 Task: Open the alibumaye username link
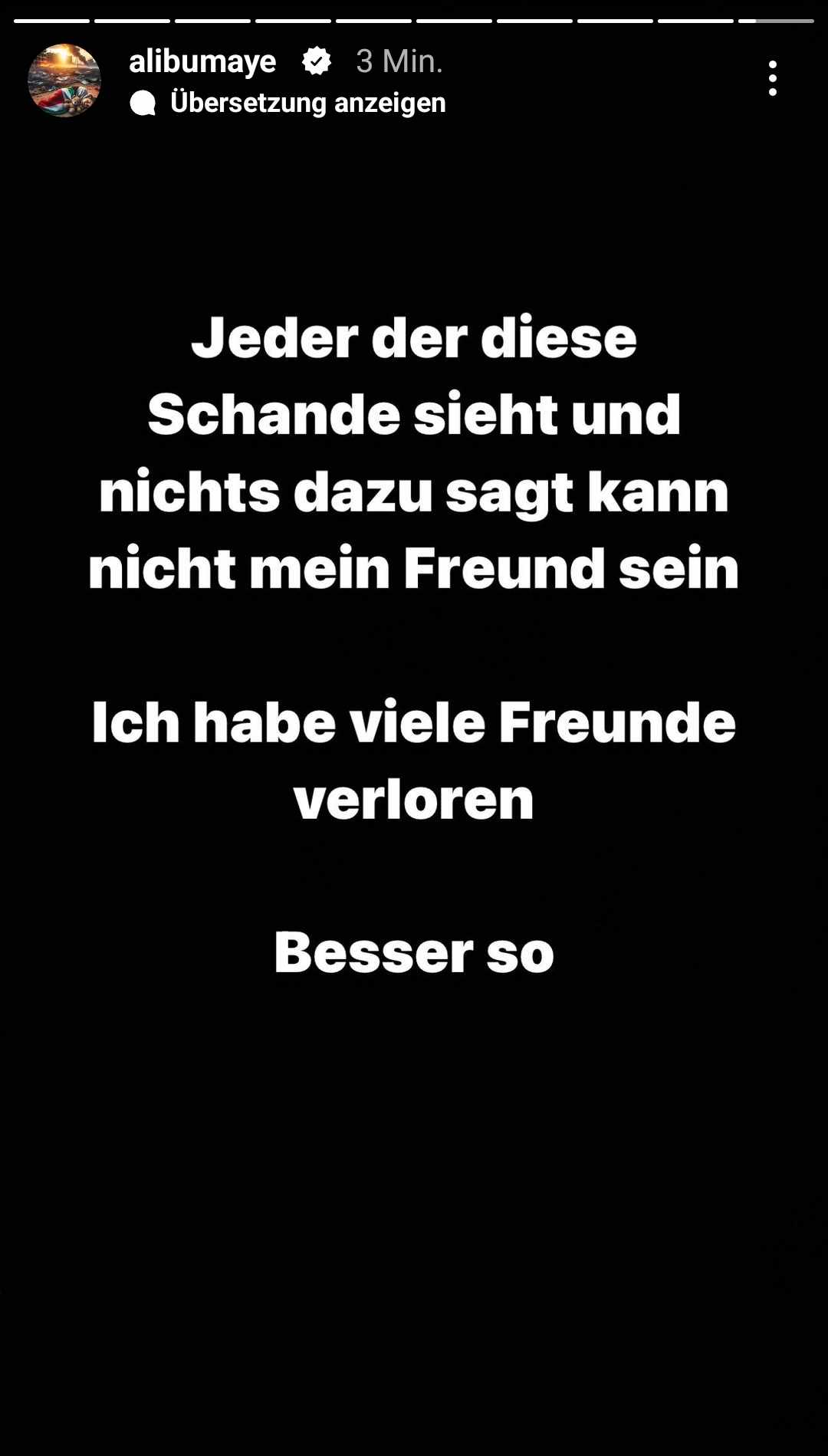tap(202, 61)
